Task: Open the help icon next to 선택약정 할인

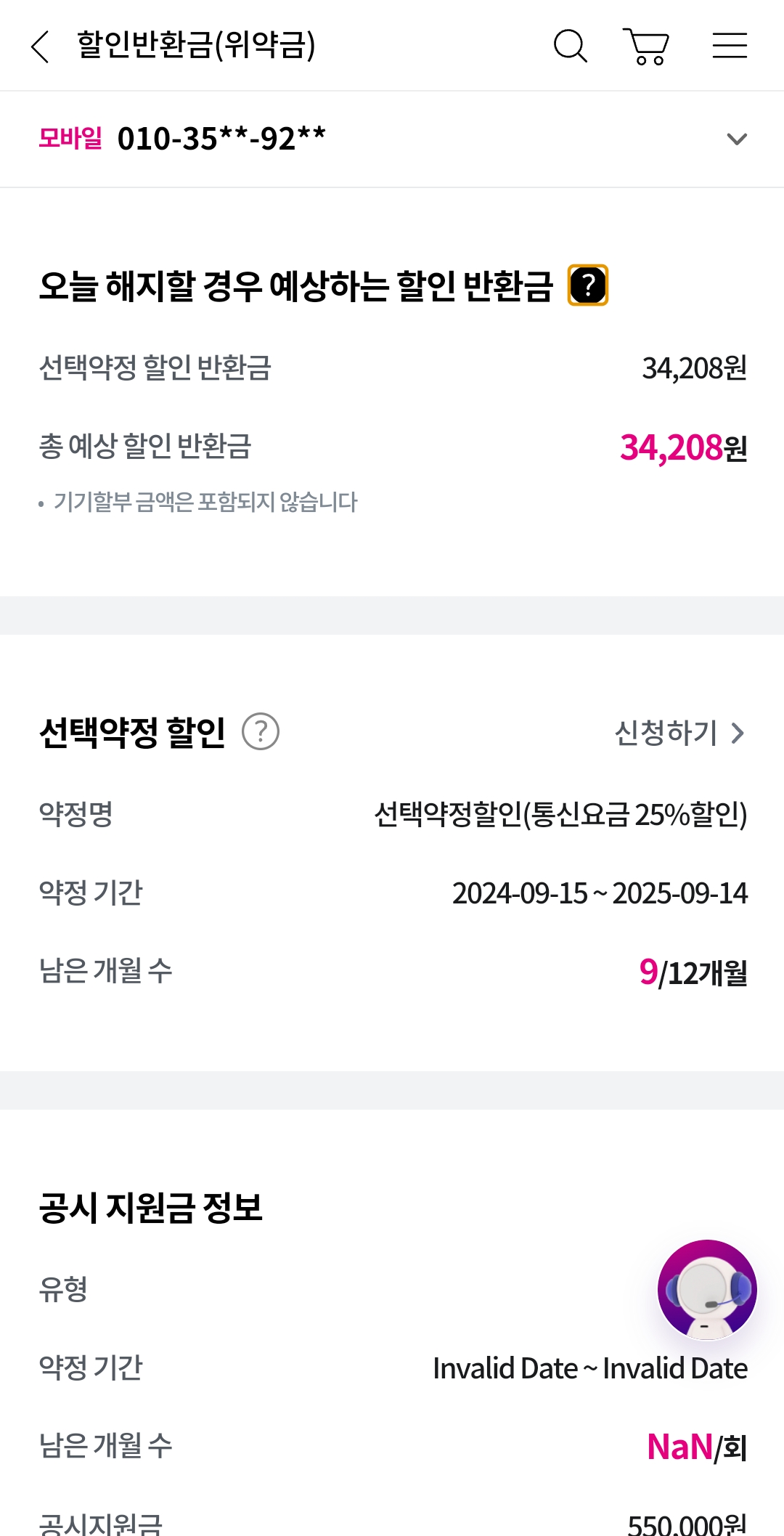Action: (261, 731)
